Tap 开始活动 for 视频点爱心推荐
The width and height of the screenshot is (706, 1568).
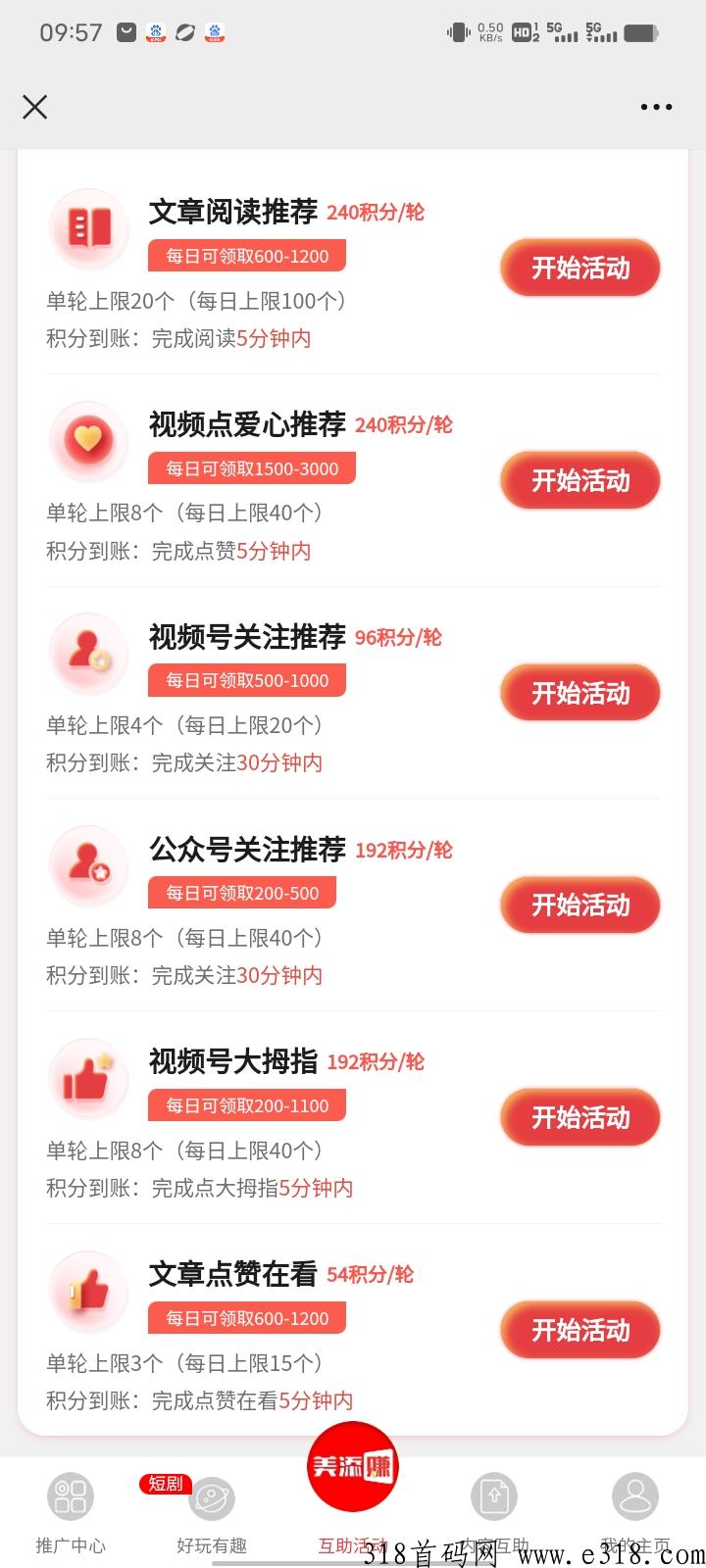(580, 480)
